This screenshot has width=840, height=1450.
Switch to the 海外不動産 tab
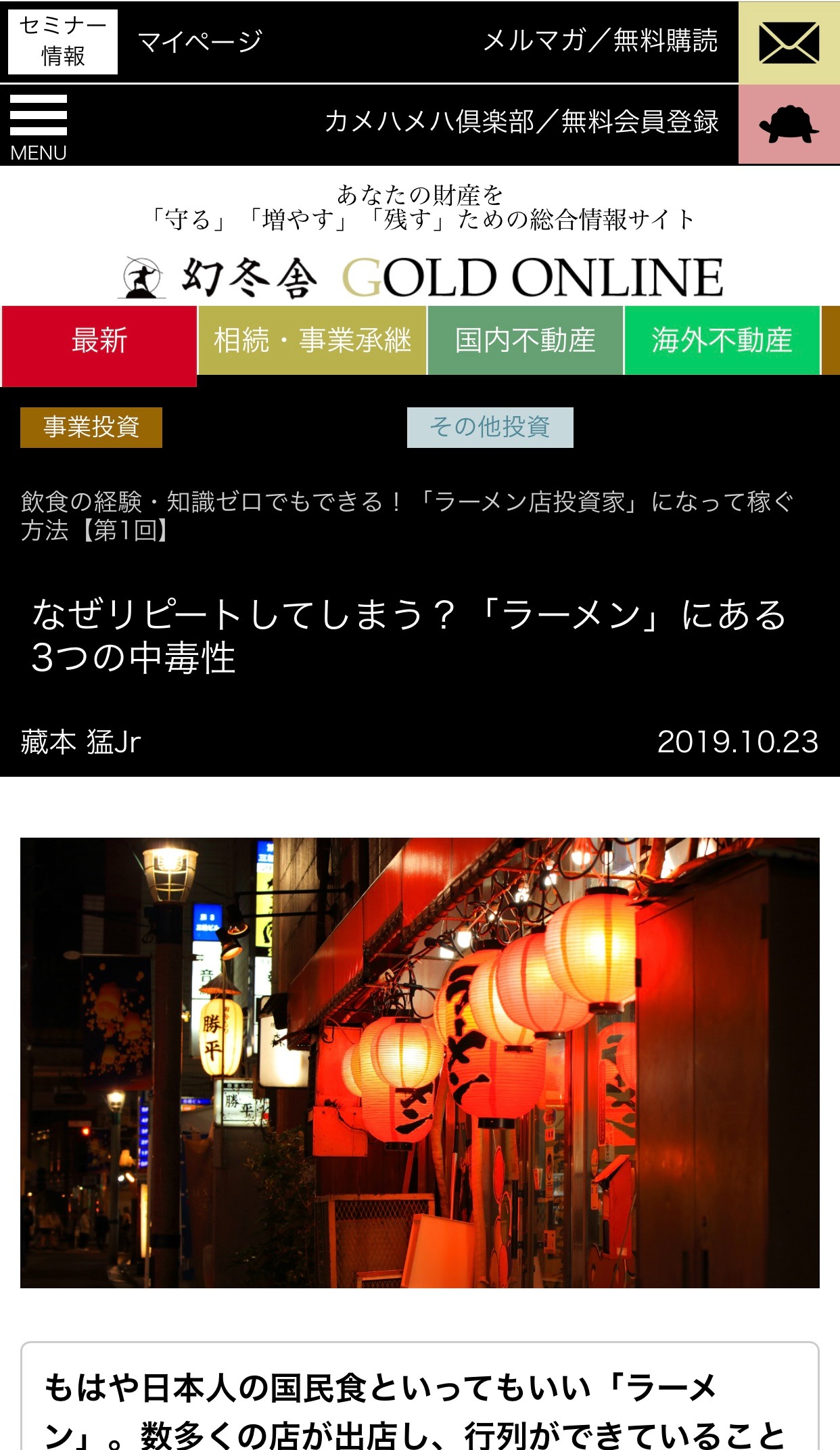pos(721,340)
